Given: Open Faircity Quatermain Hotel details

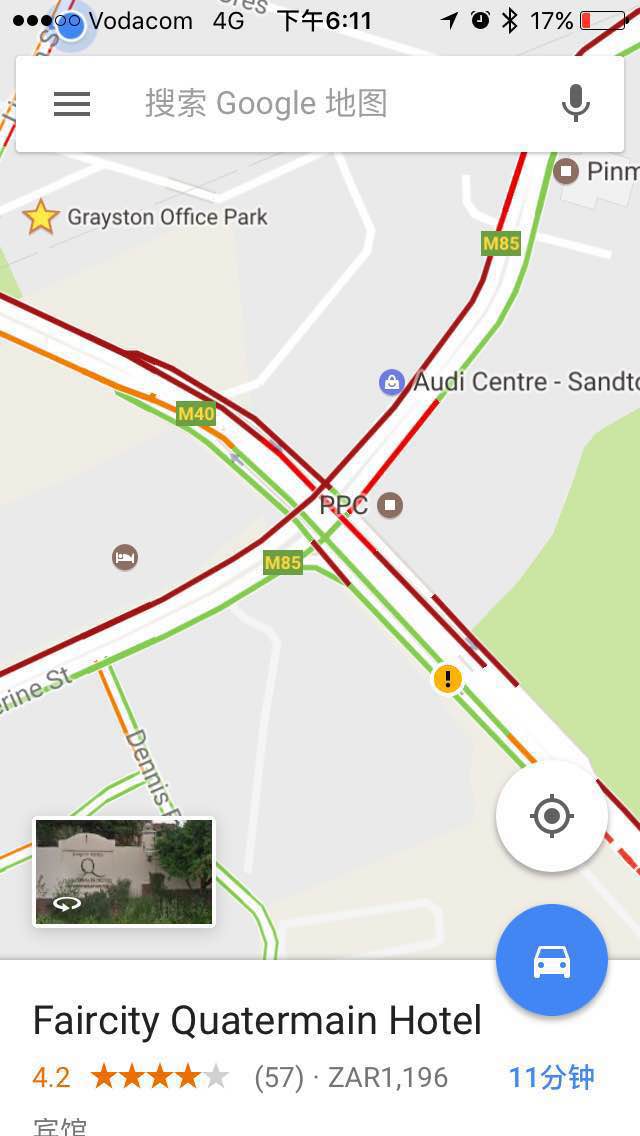Looking at the screenshot, I should pos(257,1021).
